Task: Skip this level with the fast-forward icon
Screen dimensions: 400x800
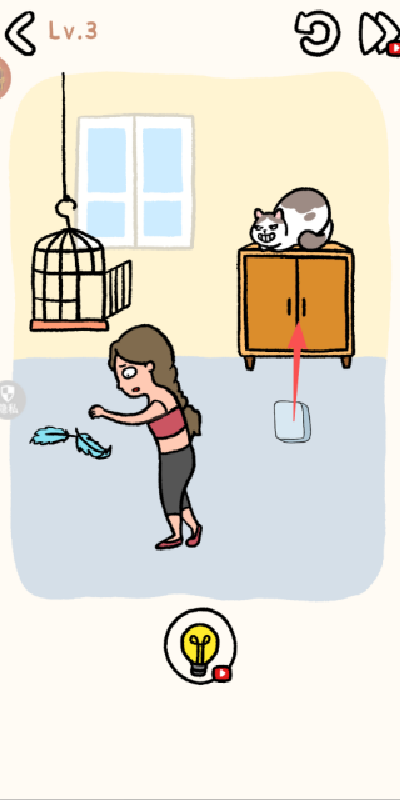Action: (x=380, y=33)
